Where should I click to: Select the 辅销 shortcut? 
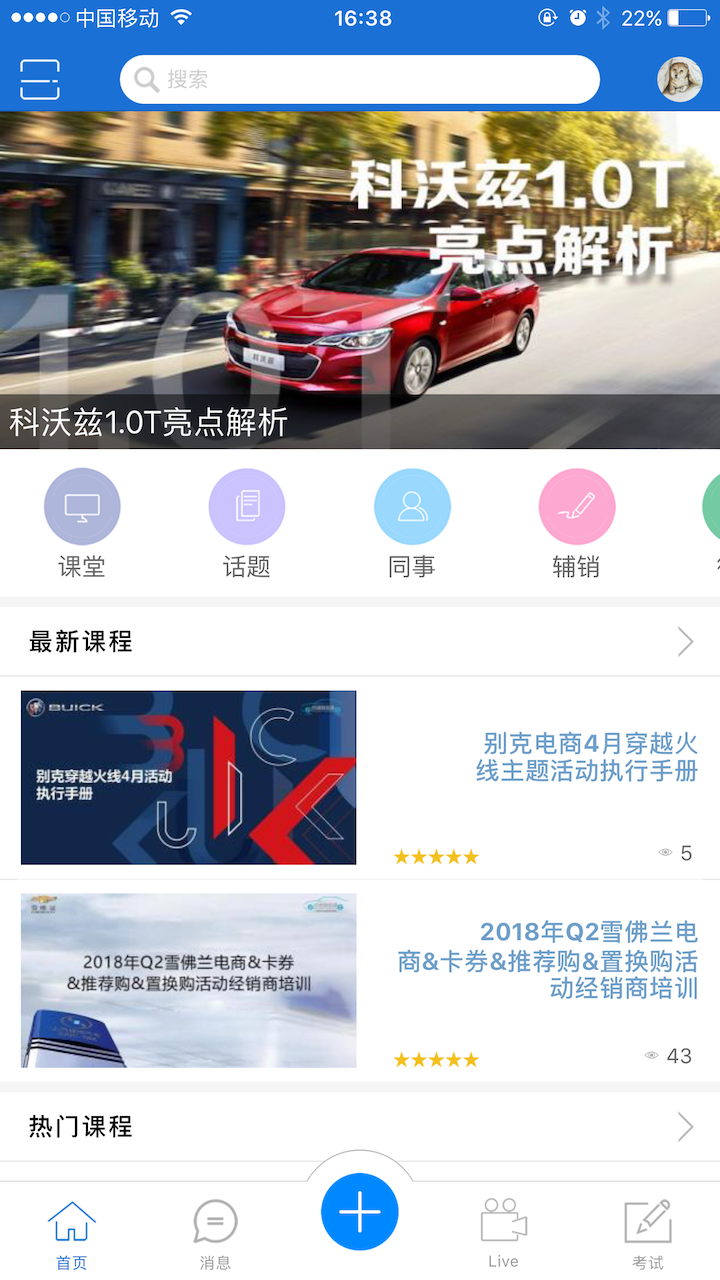pos(577,524)
